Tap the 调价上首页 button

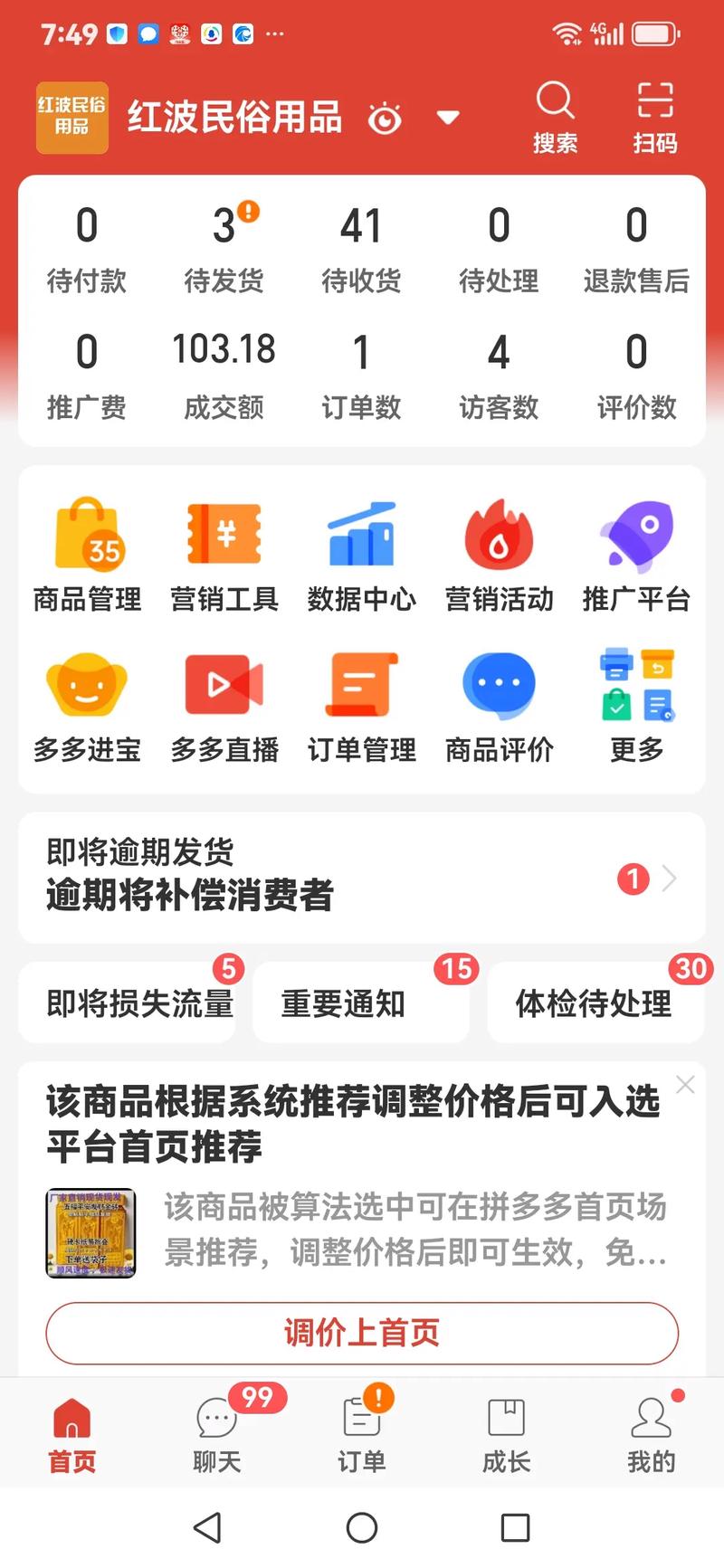(x=362, y=1333)
